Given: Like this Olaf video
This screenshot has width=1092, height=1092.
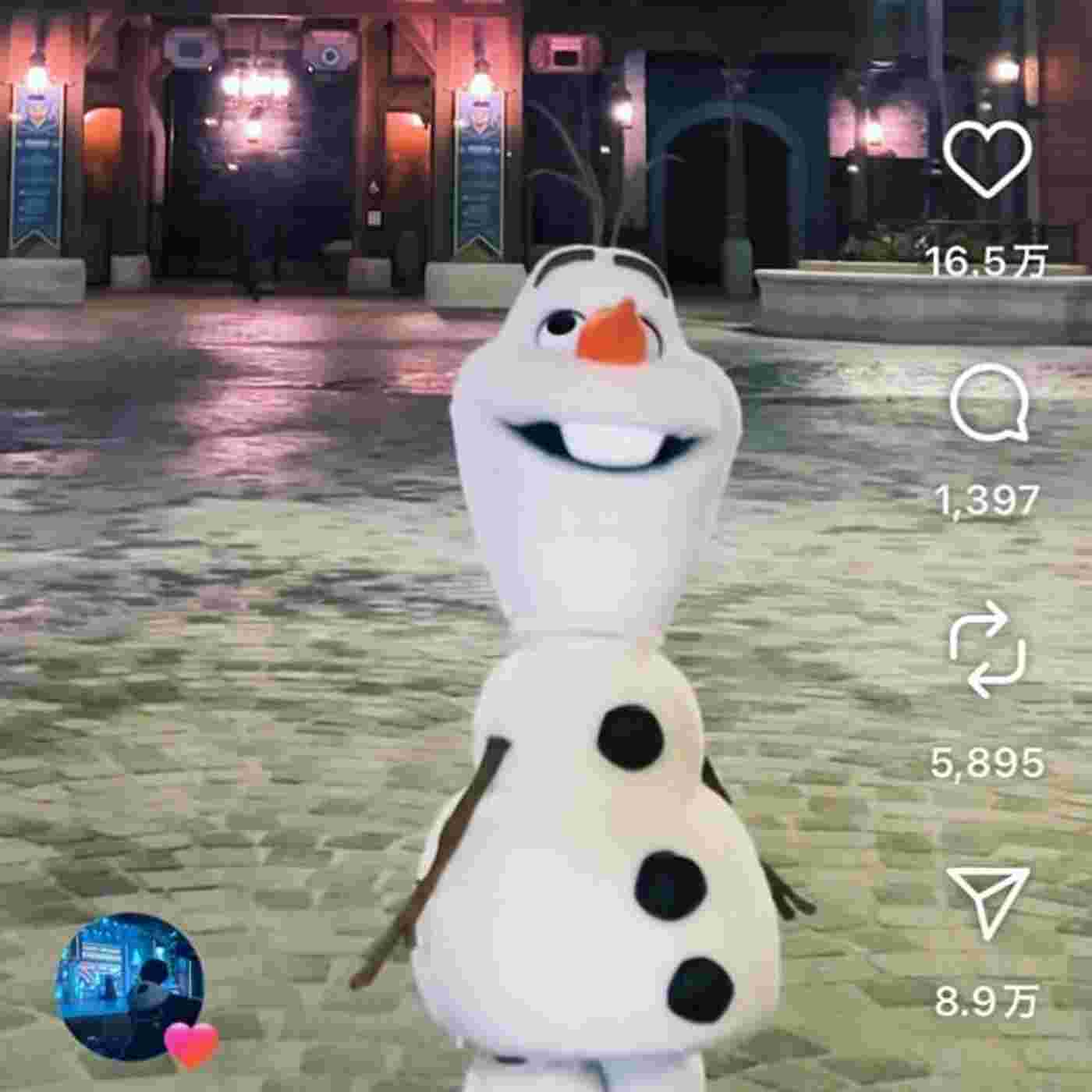Looking at the screenshot, I should 987,159.
